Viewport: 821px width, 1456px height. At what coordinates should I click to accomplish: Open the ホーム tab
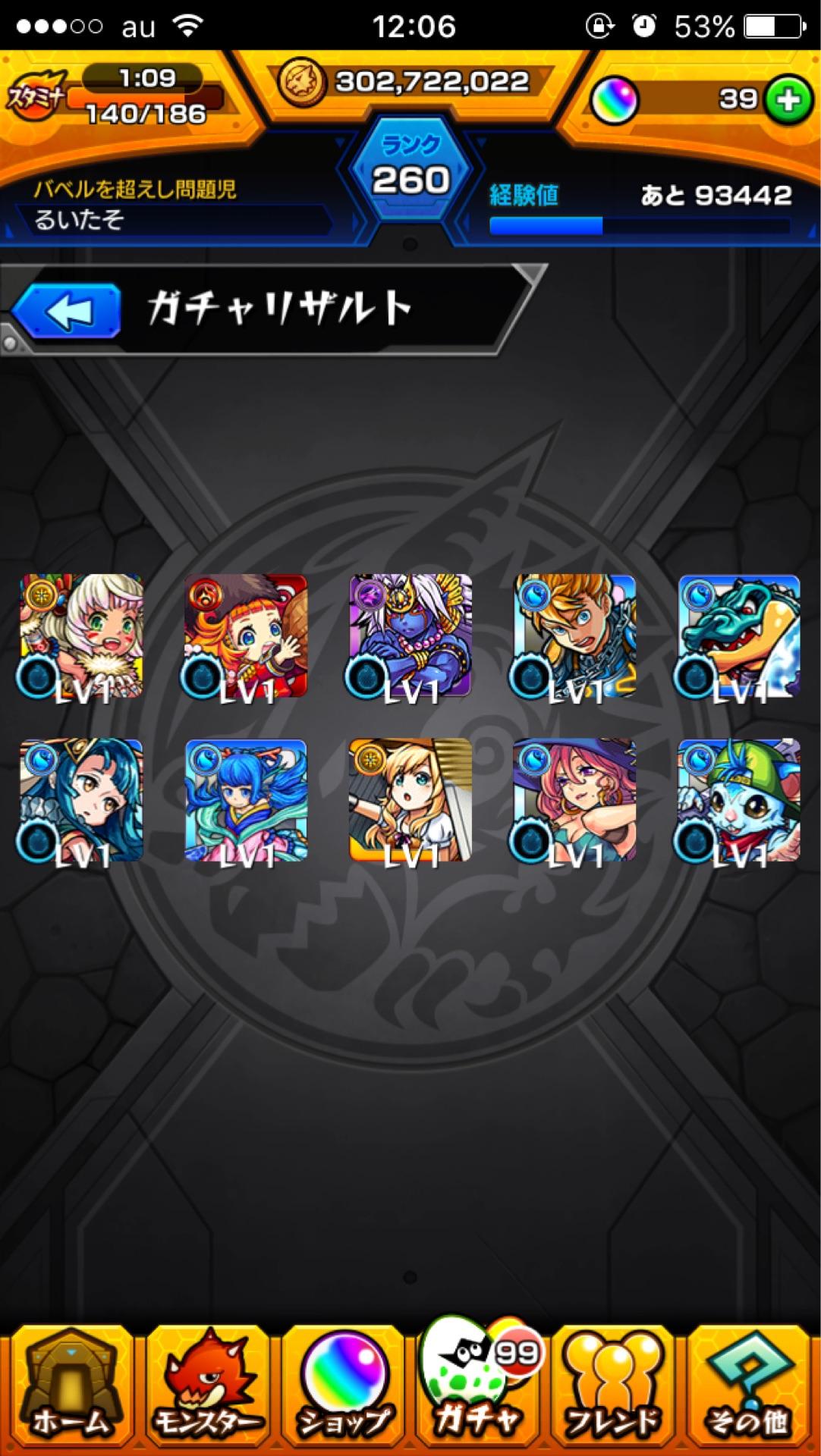tap(71, 1387)
